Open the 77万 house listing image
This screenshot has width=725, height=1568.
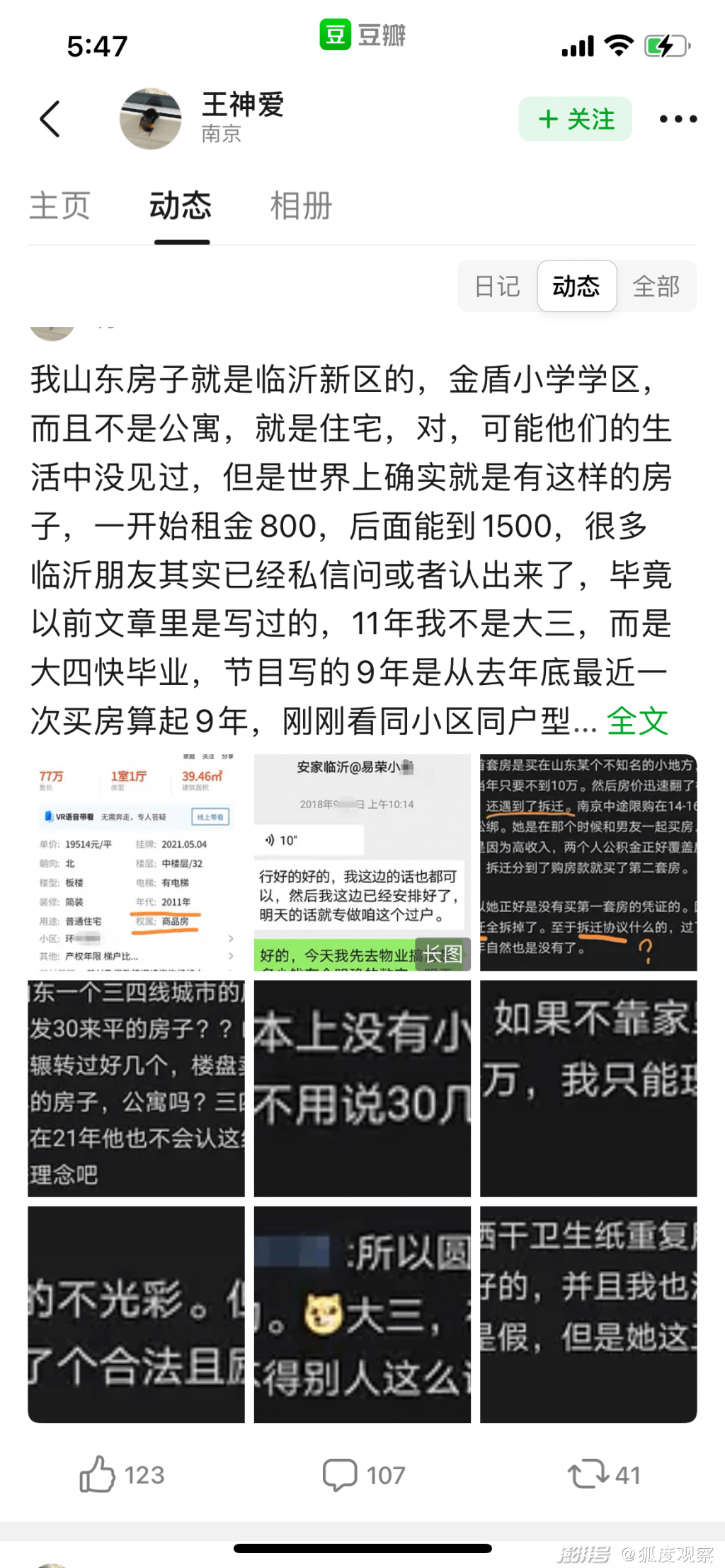tap(136, 862)
